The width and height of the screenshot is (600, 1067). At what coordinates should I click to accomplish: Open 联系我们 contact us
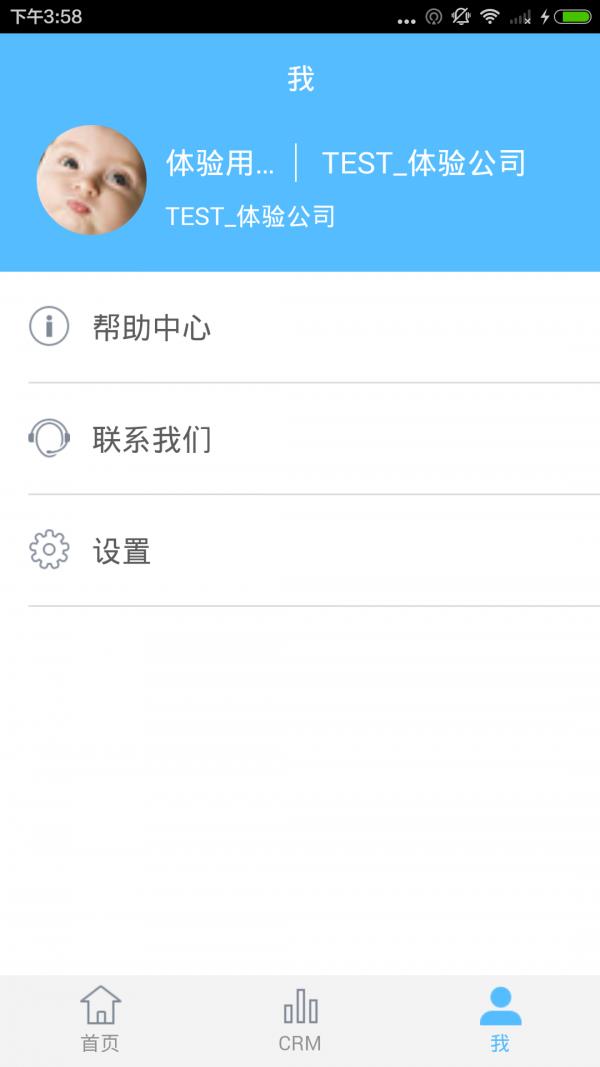tap(300, 439)
